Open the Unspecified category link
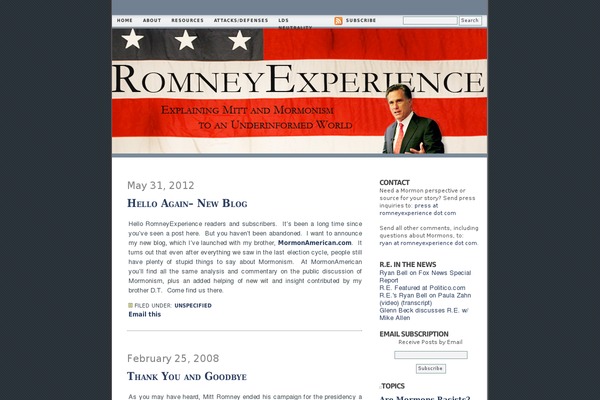600x400 pixels. pyautogui.click(x=193, y=305)
